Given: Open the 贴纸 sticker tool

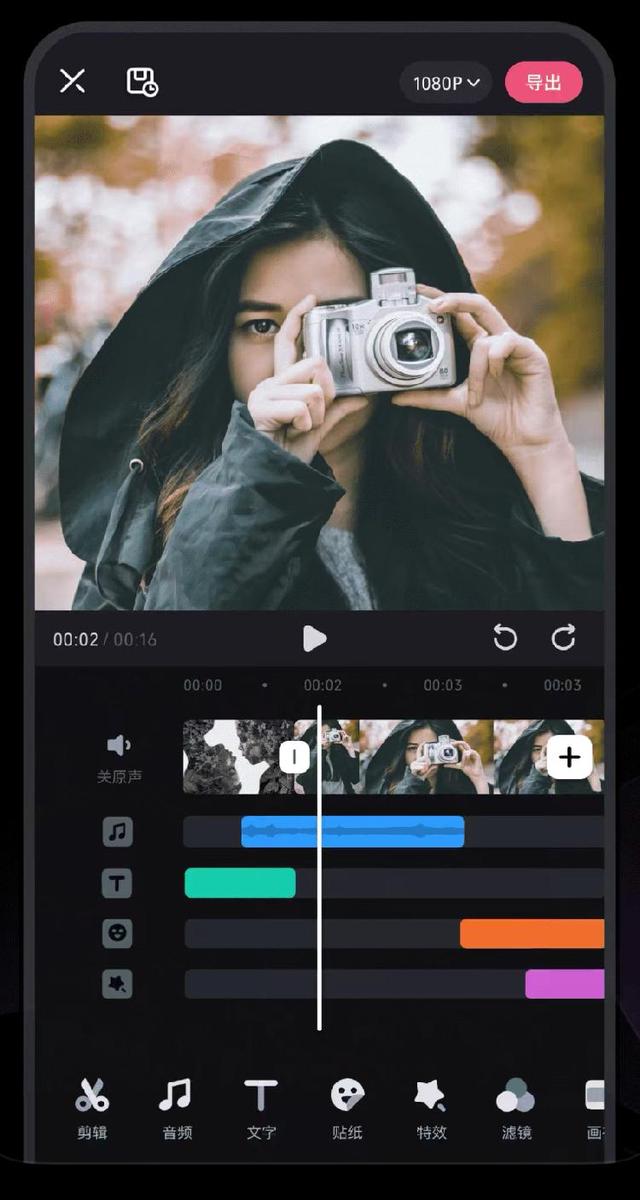Looking at the screenshot, I should click(x=347, y=1108).
